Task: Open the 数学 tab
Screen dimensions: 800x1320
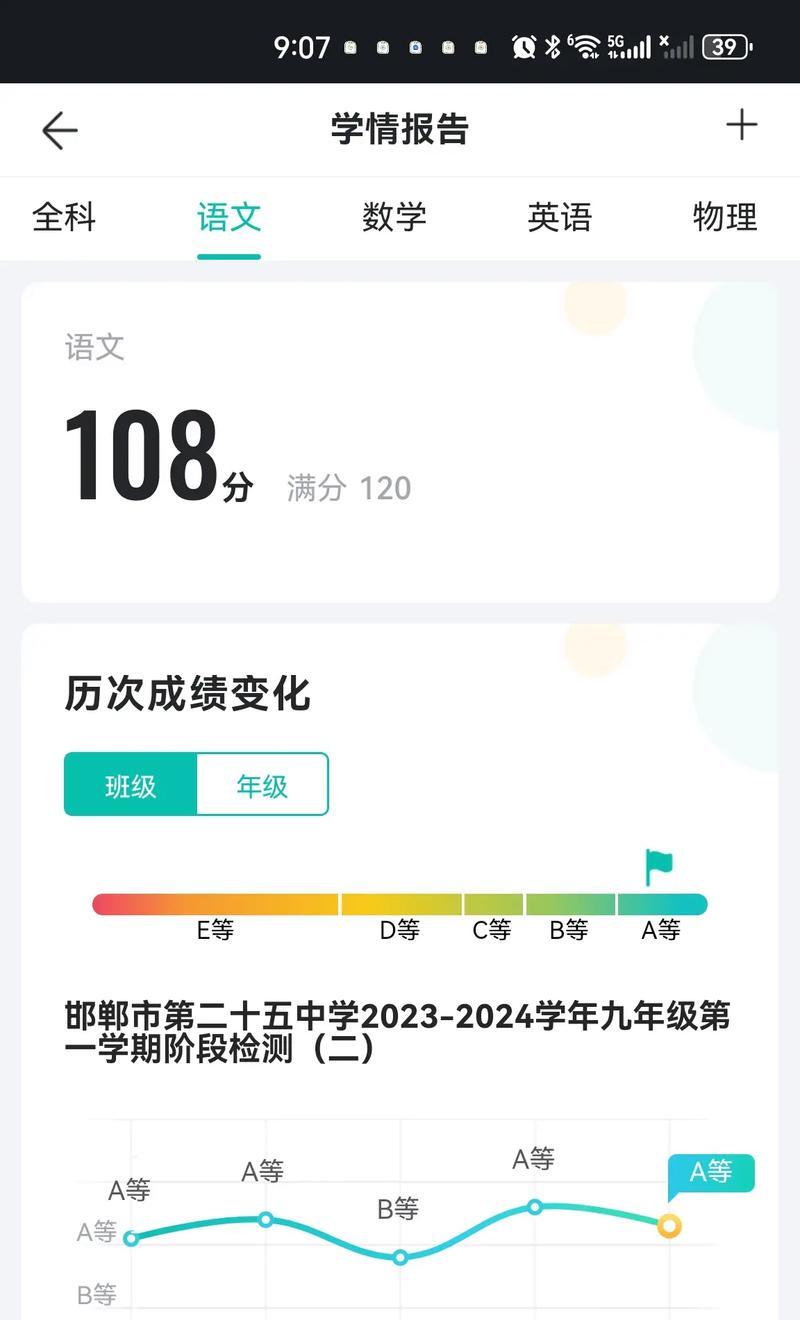Action: pyautogui.click(x=394, y=217)
